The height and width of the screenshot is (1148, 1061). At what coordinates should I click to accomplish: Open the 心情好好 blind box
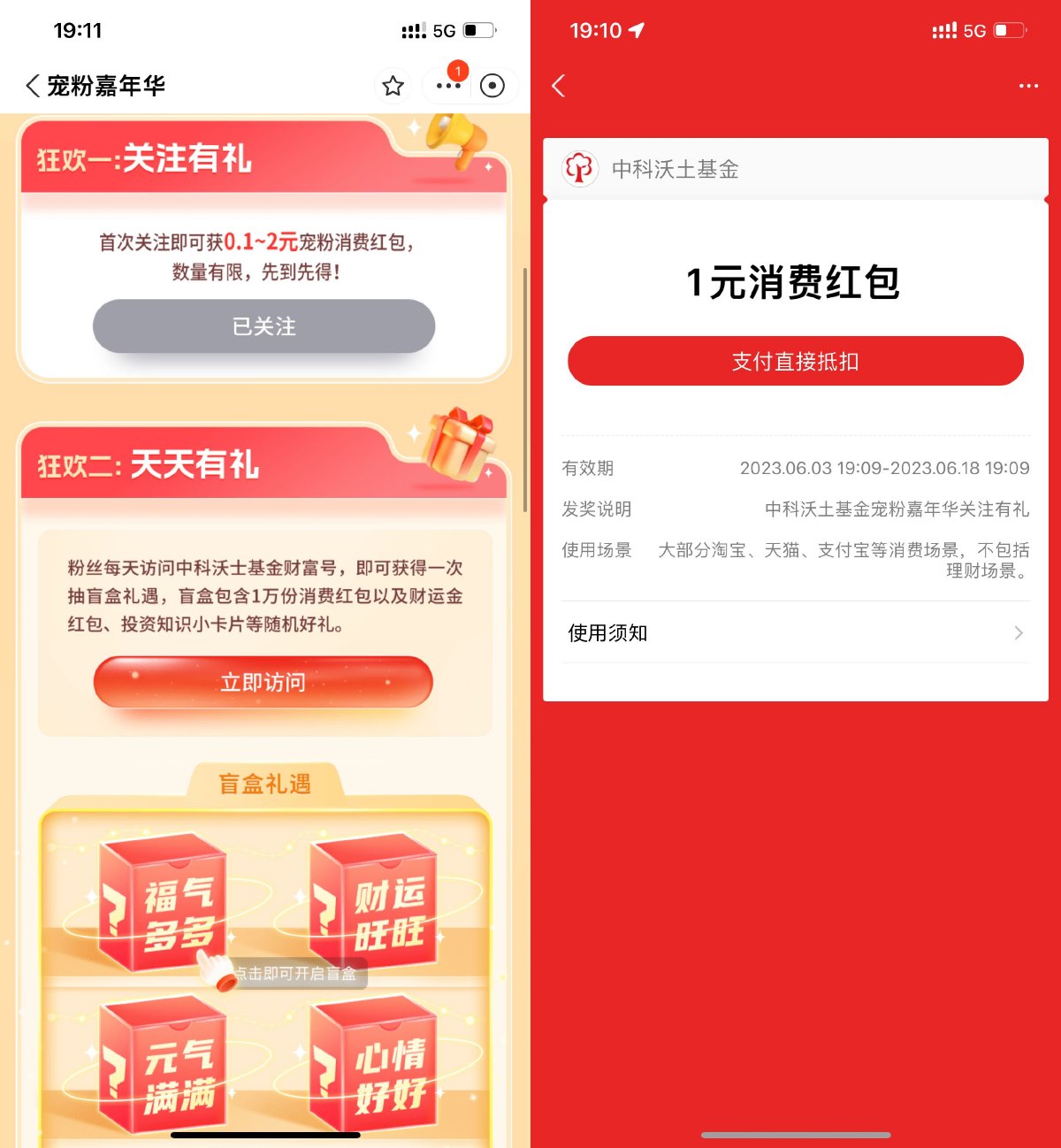(373, 1064)
